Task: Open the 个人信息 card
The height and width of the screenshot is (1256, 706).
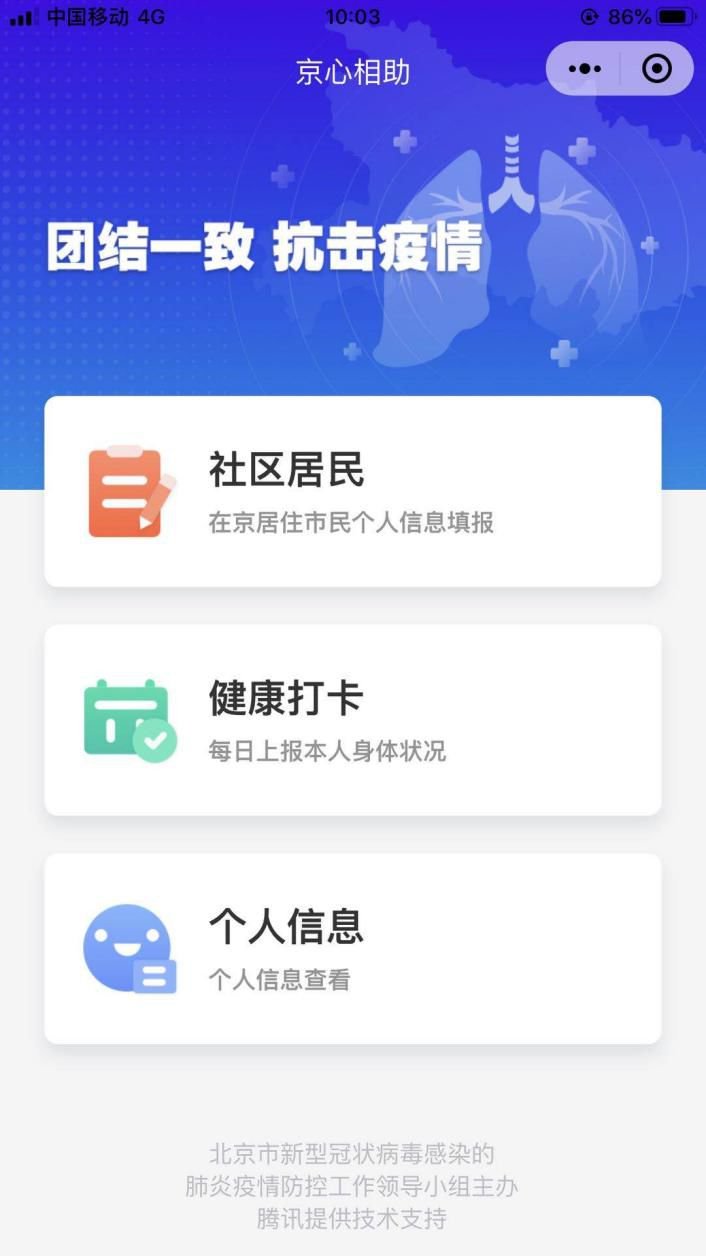Action: point(352,948)
